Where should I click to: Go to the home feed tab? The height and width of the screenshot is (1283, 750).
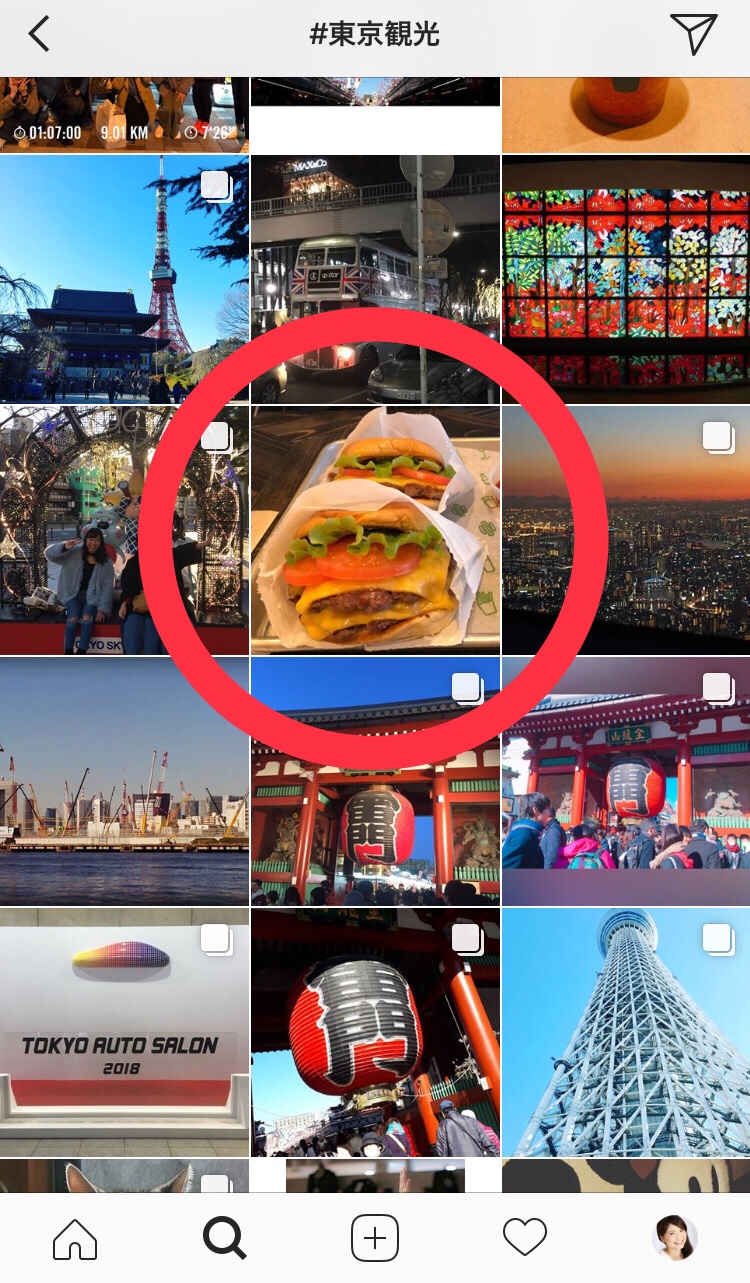(75, 1239)
